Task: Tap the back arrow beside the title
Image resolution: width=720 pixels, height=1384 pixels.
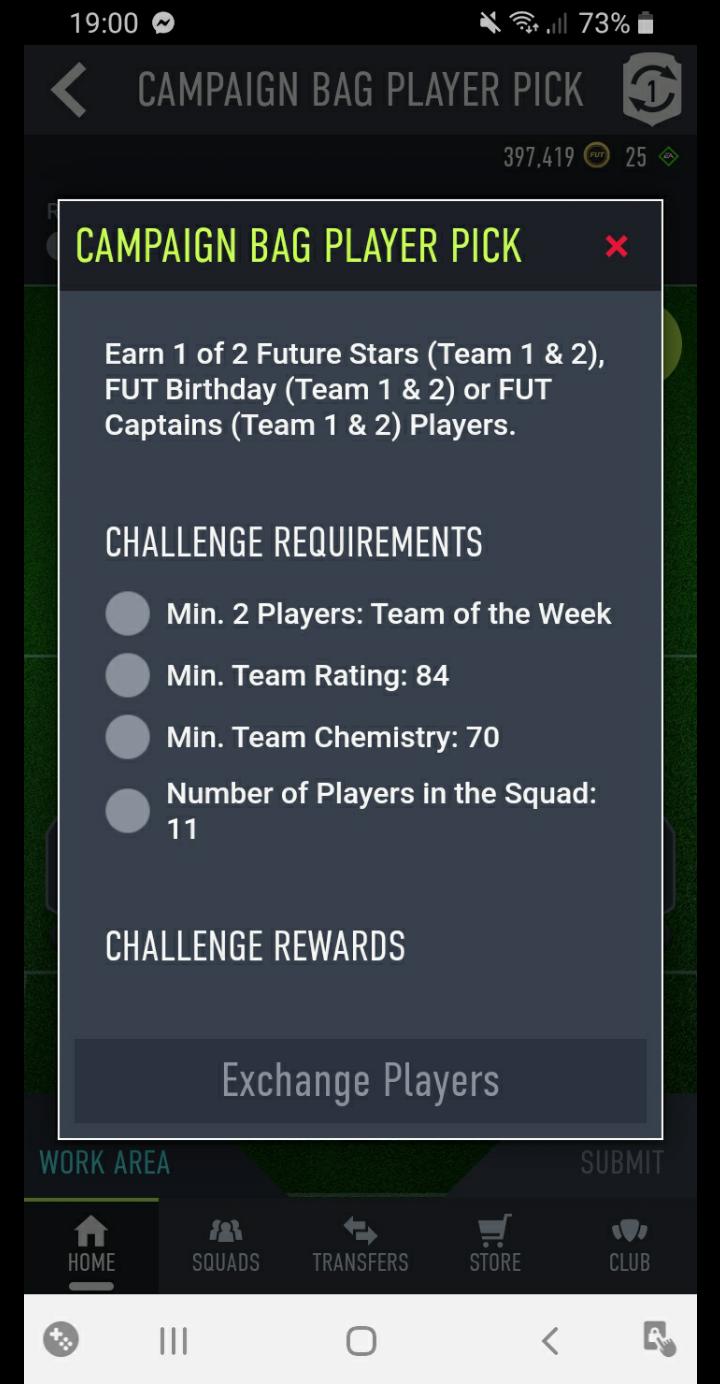Action: point(66,89)
